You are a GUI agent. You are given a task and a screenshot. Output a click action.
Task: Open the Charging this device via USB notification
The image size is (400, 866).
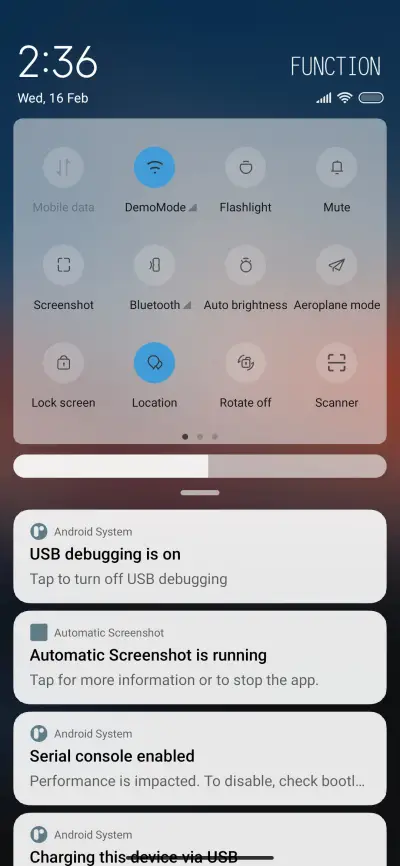tap(200, 839)
